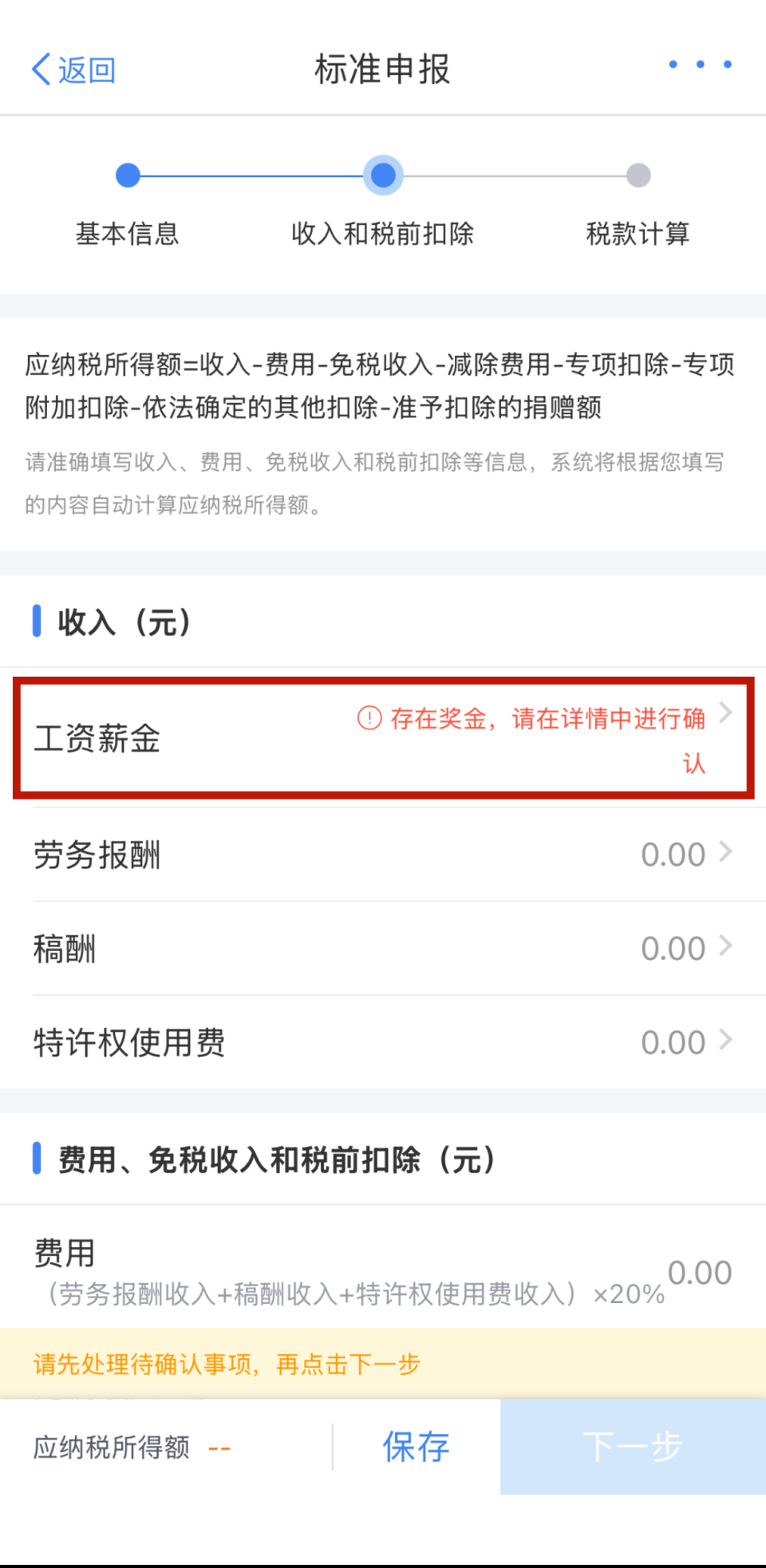Select the 基本信息 step circle
The image size is (766, 1568).
(128, 175)
